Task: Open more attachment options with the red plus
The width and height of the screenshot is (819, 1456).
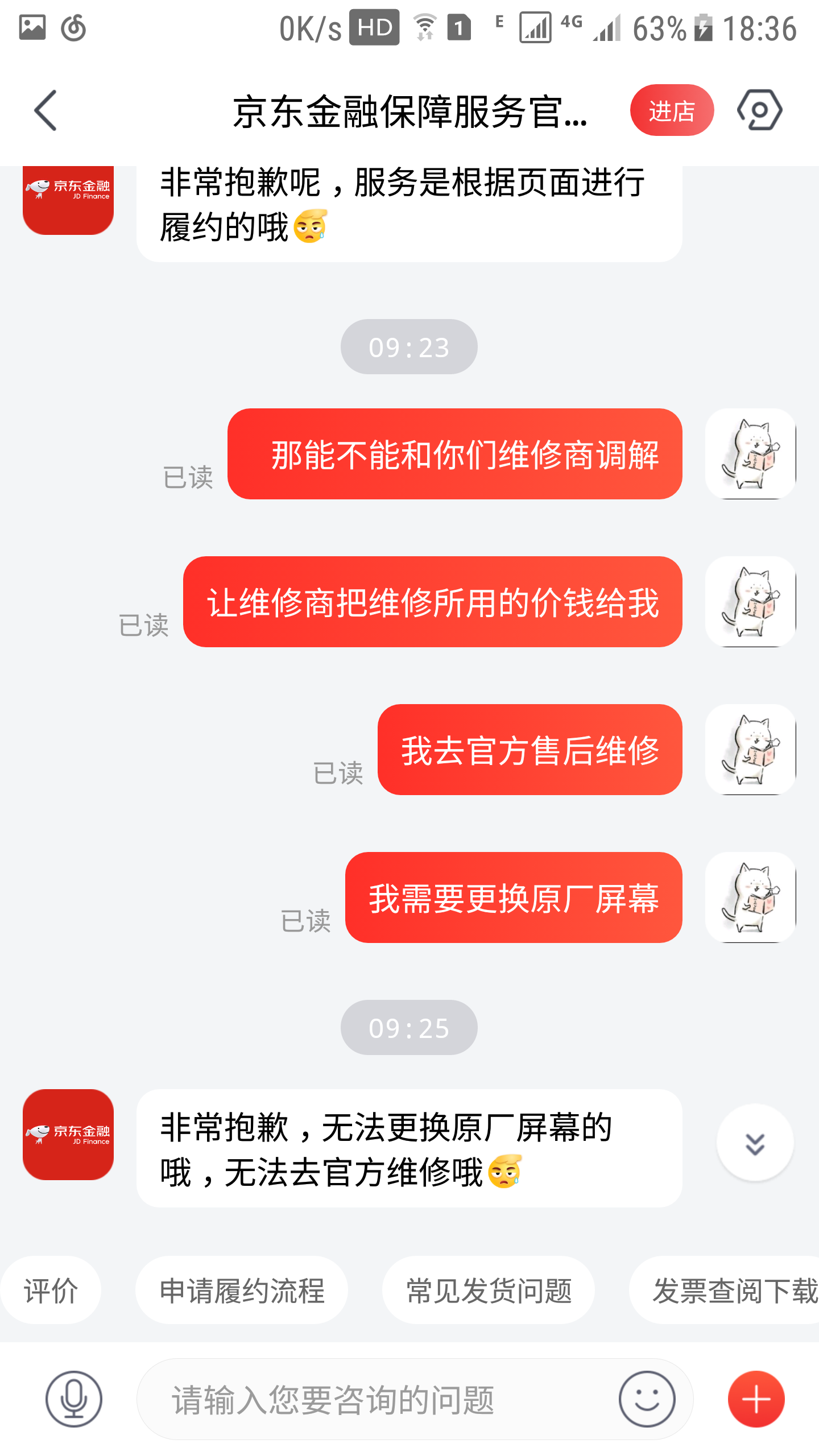Action: click(756, 1399)
